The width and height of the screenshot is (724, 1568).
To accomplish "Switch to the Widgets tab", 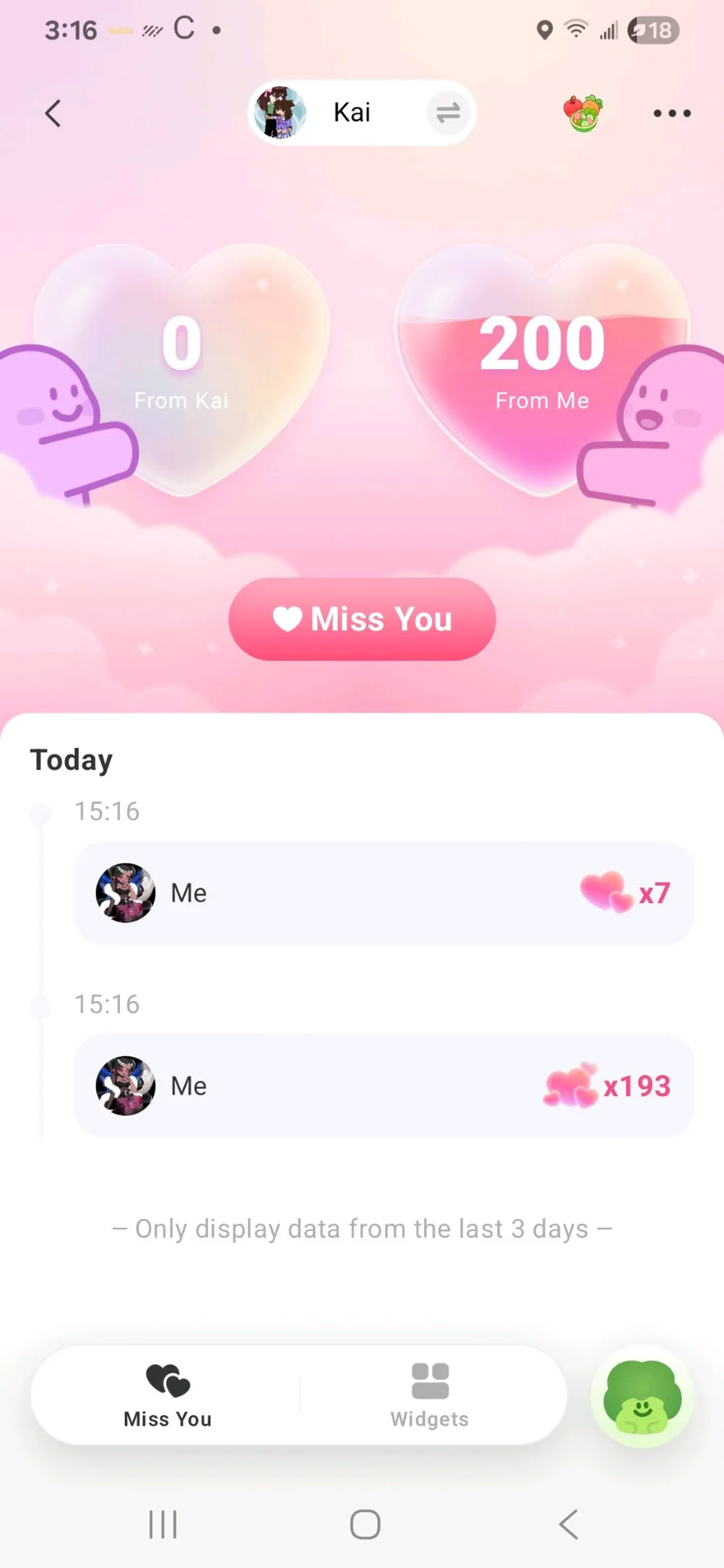I will (430, 1396).
